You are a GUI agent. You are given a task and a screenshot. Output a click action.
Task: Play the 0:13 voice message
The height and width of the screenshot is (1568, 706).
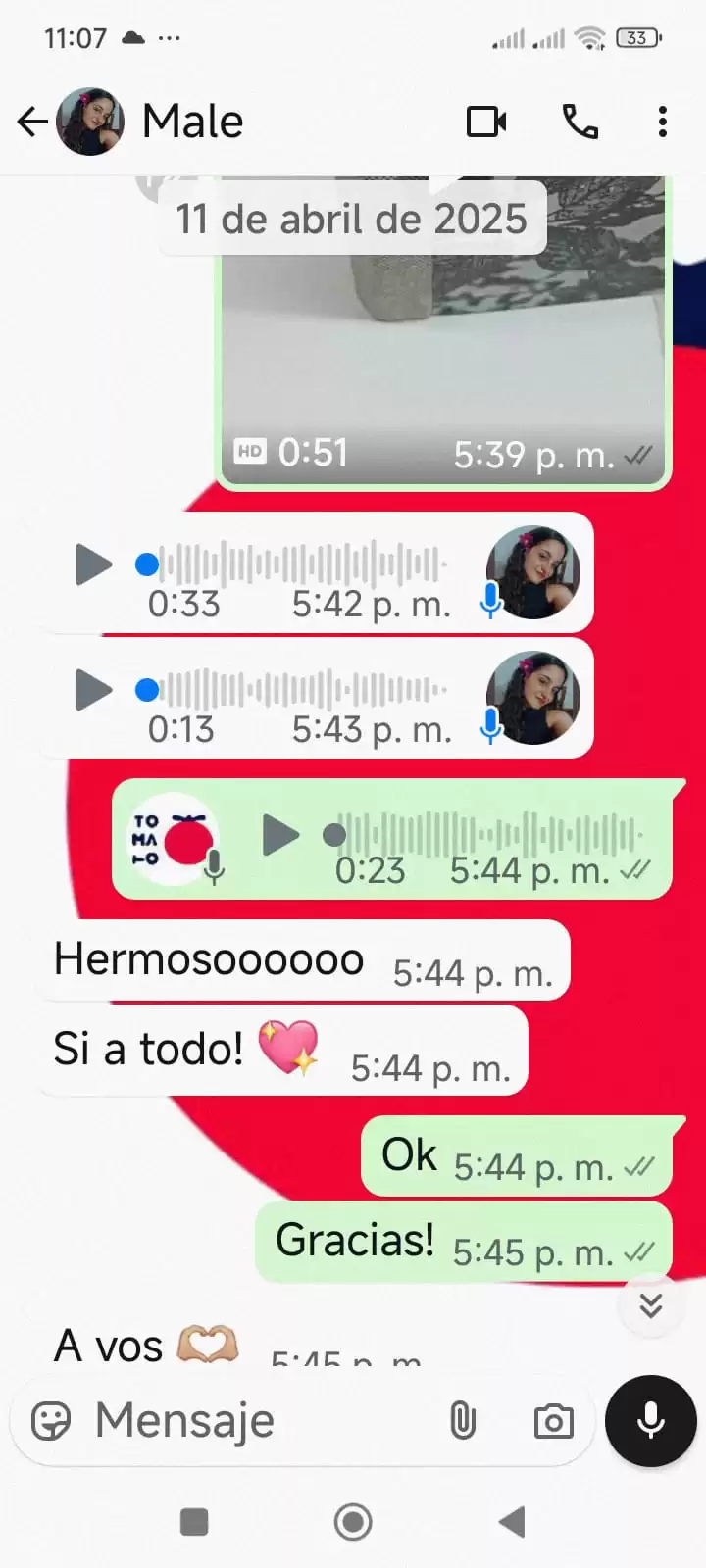pos(93,690)
